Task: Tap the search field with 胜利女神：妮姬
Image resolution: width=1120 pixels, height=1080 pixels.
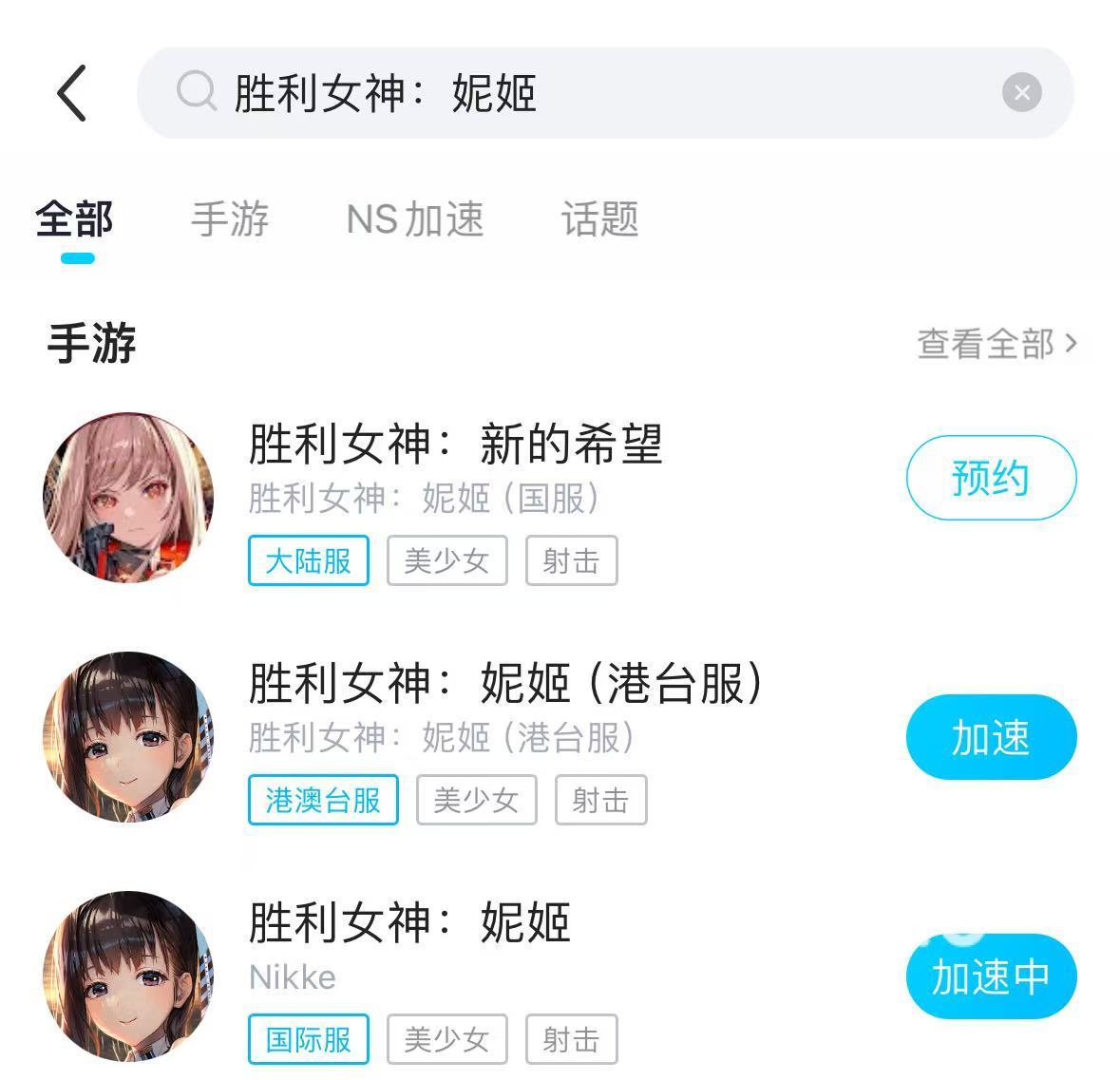Action: (570, 93)
